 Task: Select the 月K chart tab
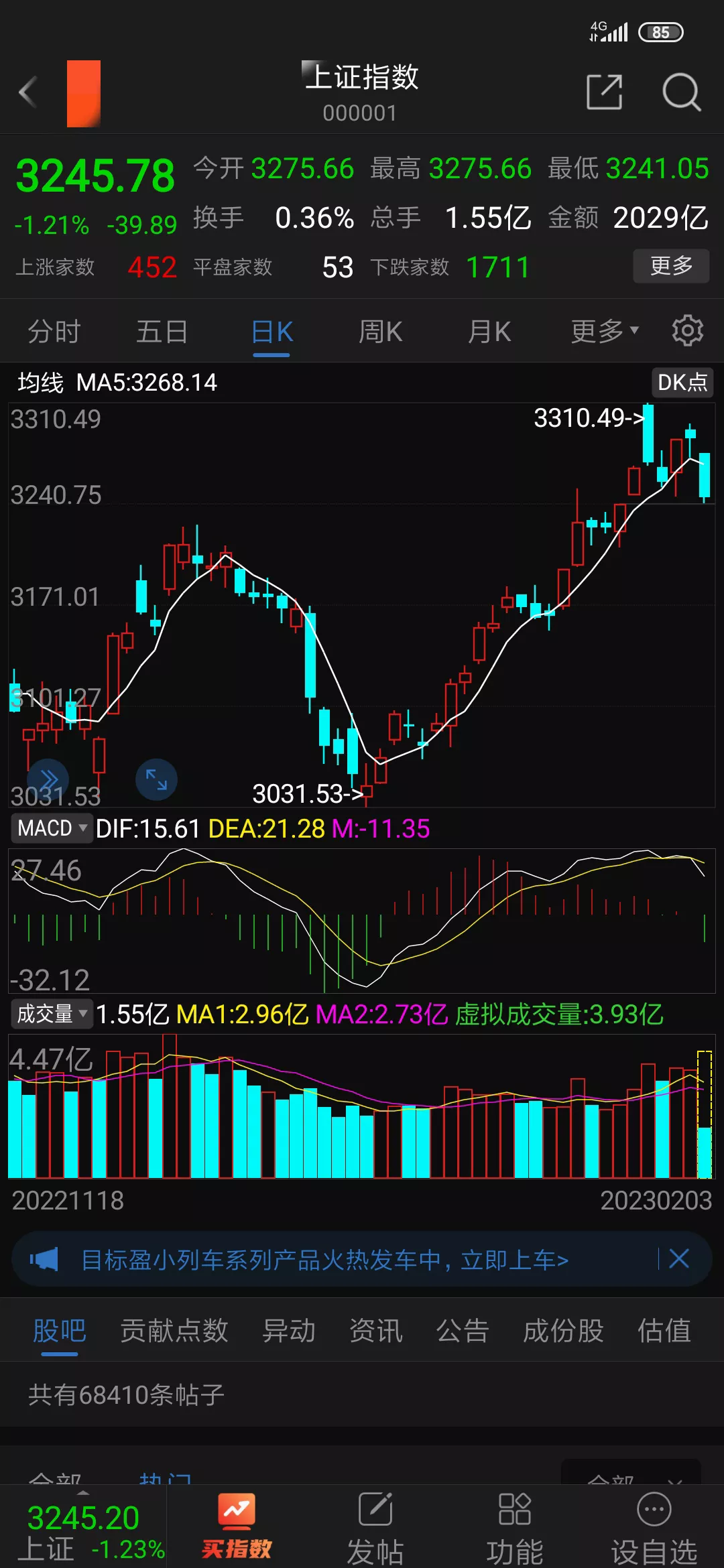point(489,332)
